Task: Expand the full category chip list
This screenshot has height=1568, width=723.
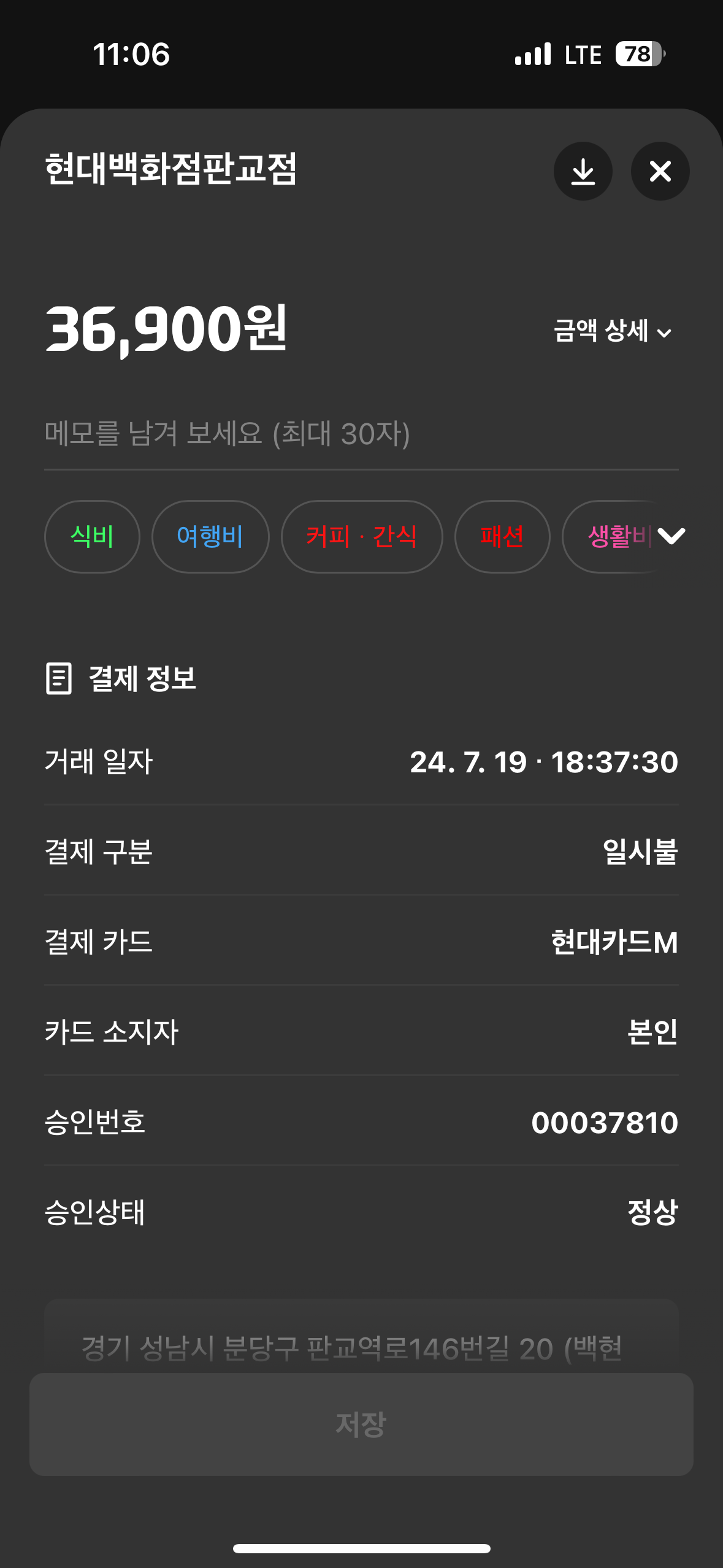Action: coord(671,536)
